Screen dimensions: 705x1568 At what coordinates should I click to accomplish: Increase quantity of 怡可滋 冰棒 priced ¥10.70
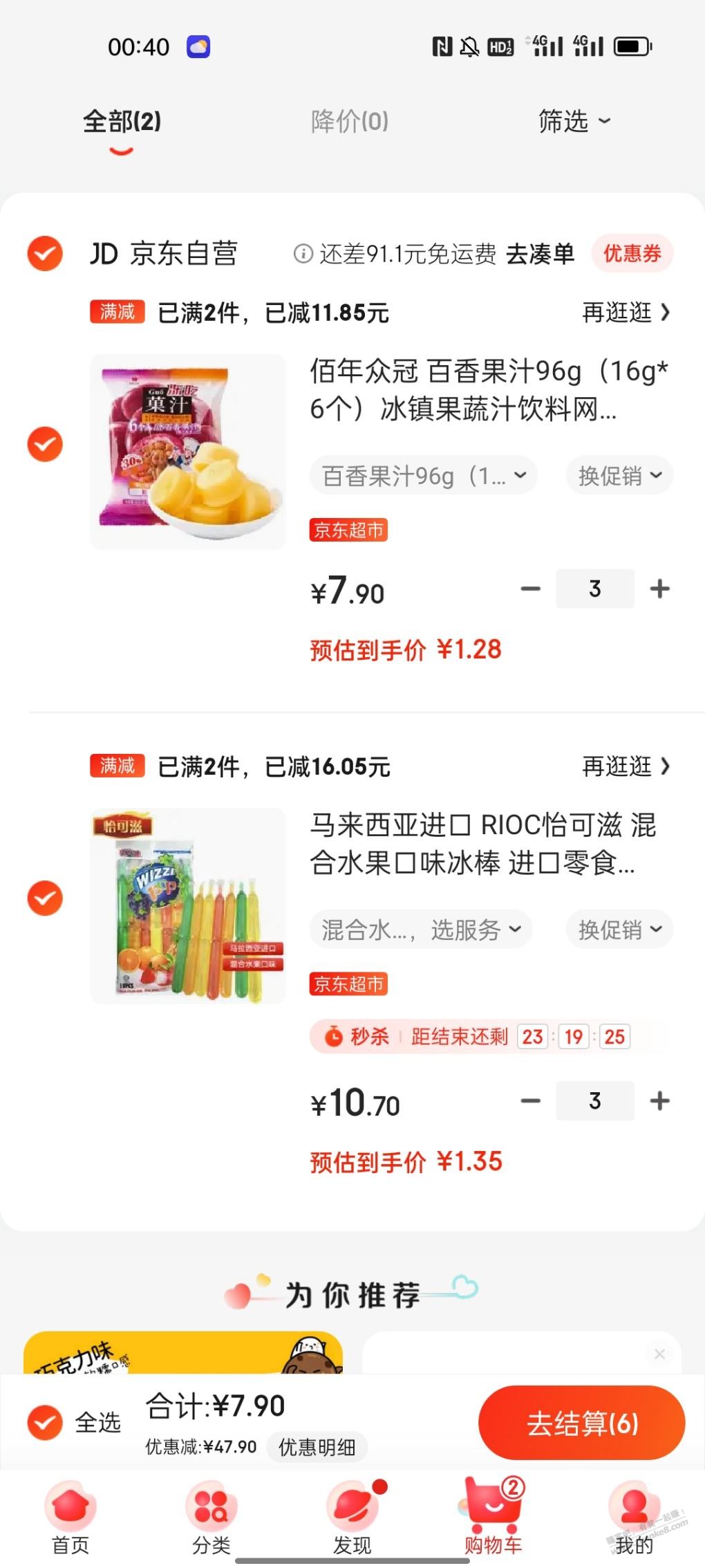pyautogui.click(x=659, y=1100)
